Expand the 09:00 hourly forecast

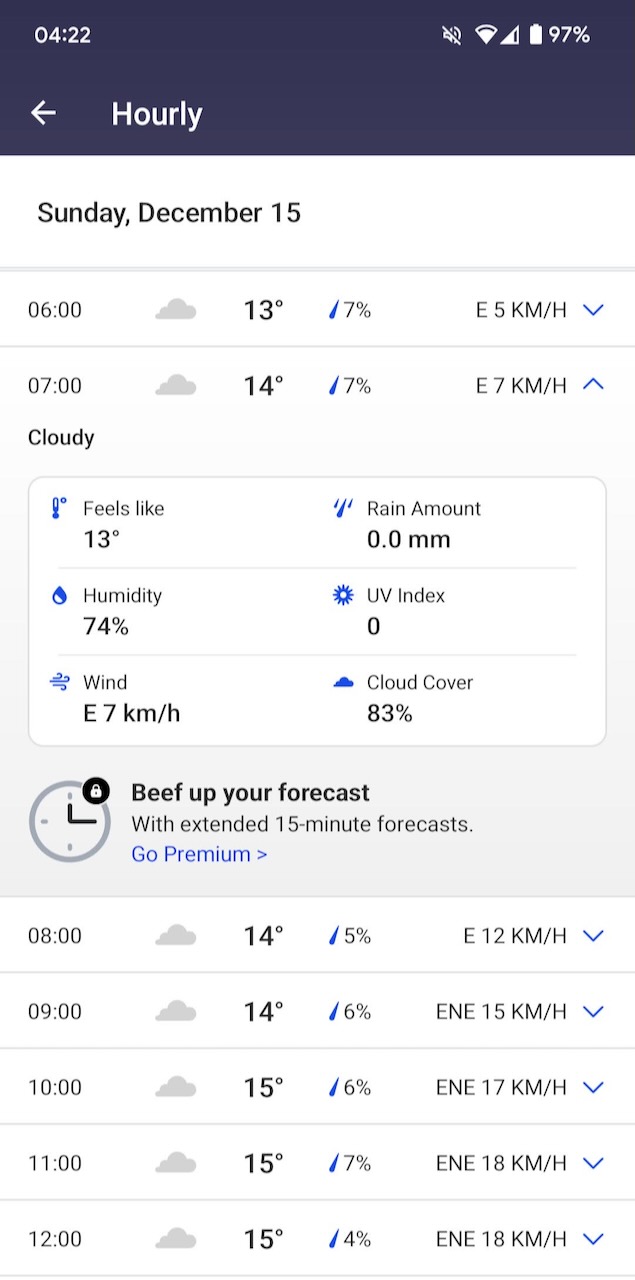pos(593,1012)
